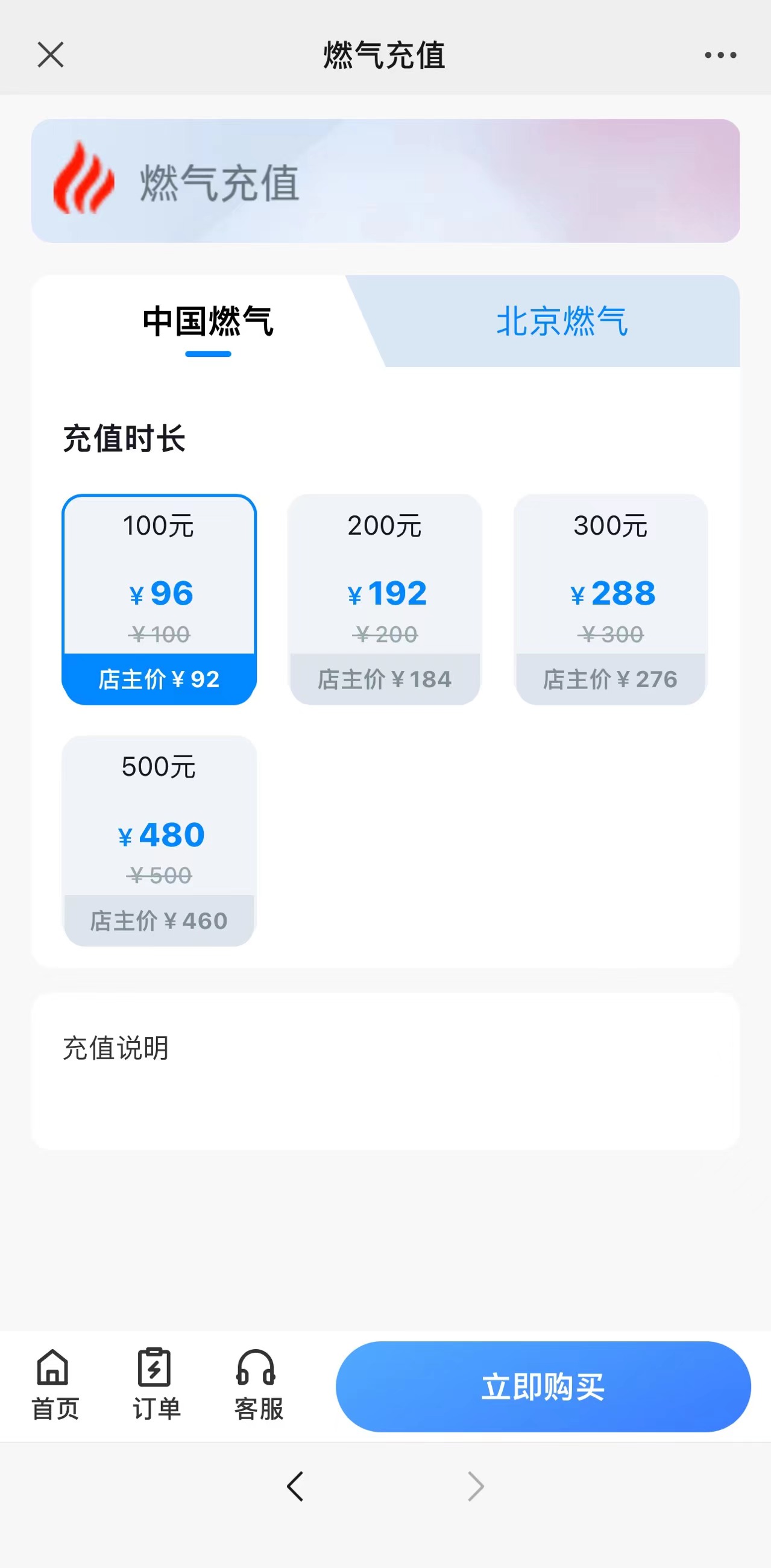Tap 立即购买 to buy now

(x=543, y=1387)
